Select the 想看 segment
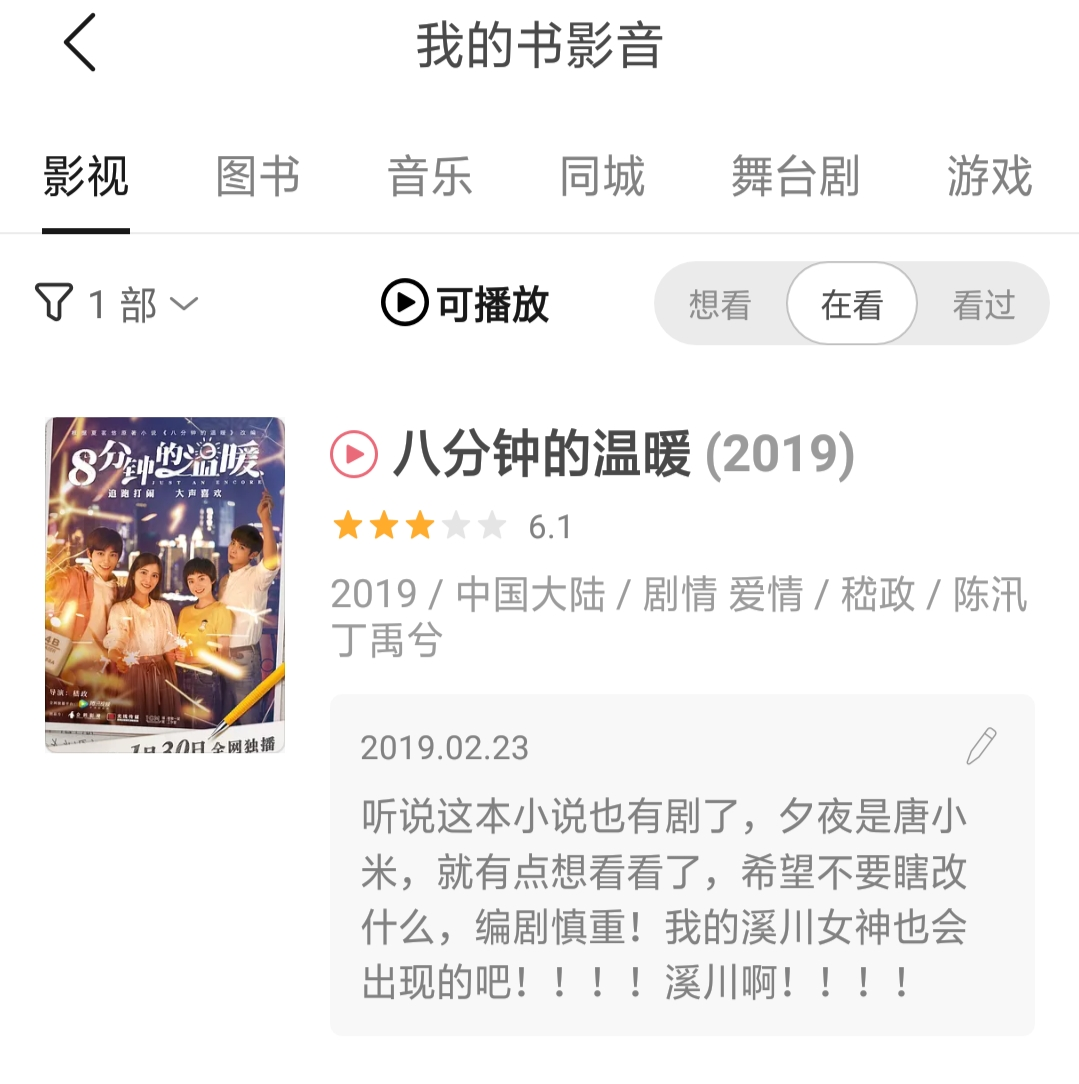 click(x=720, y=304)
